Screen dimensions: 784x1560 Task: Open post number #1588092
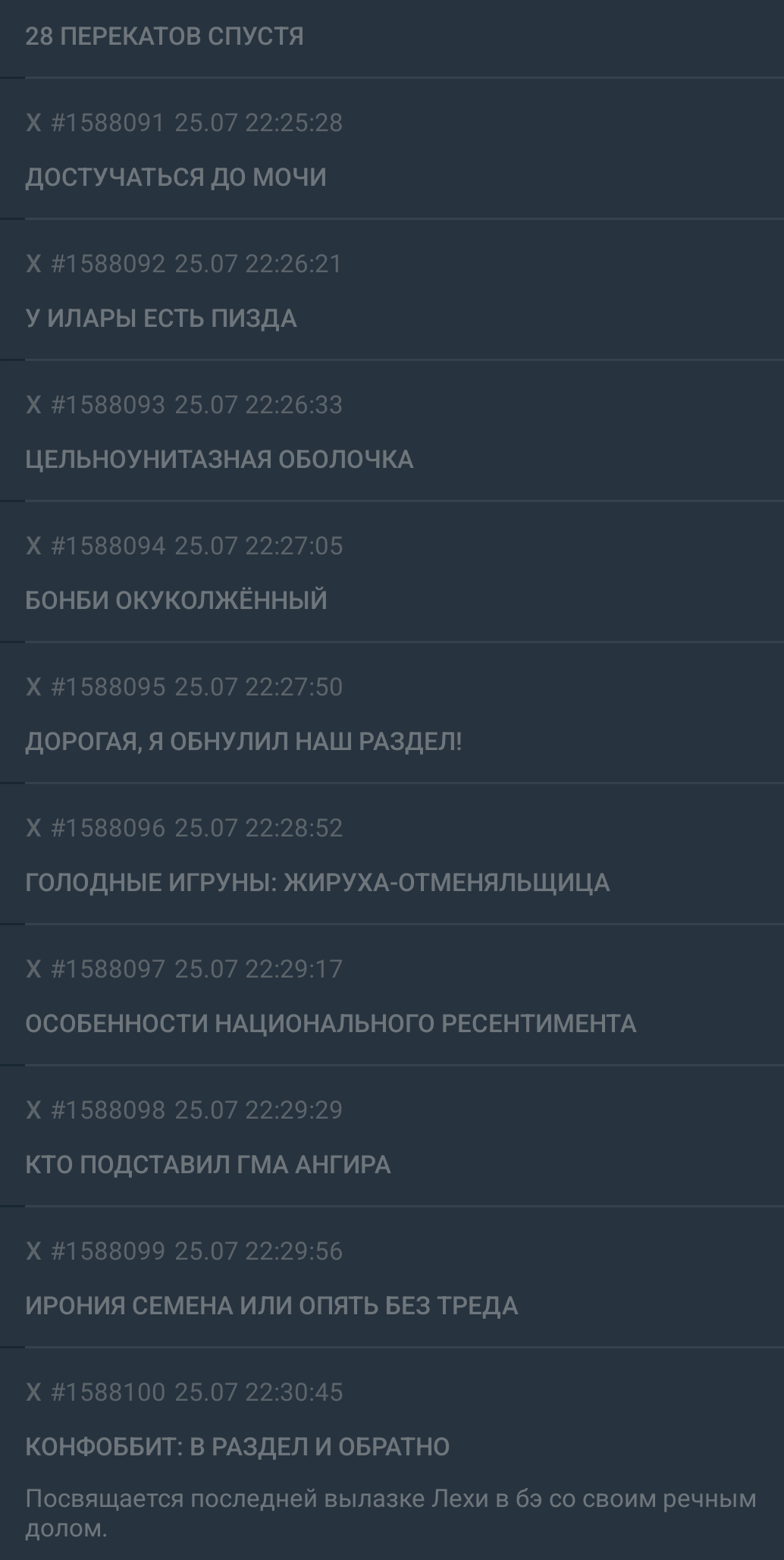tap(107, 264)
